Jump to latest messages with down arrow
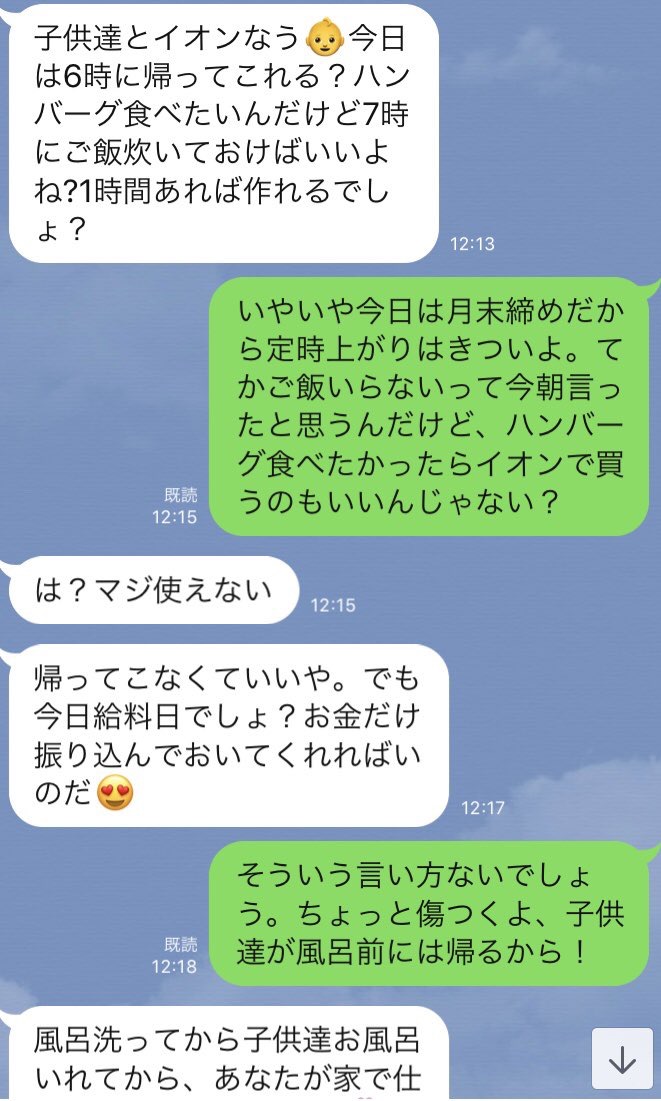This screenshot has height=1101, width=661. click(x=622, y=1058)
